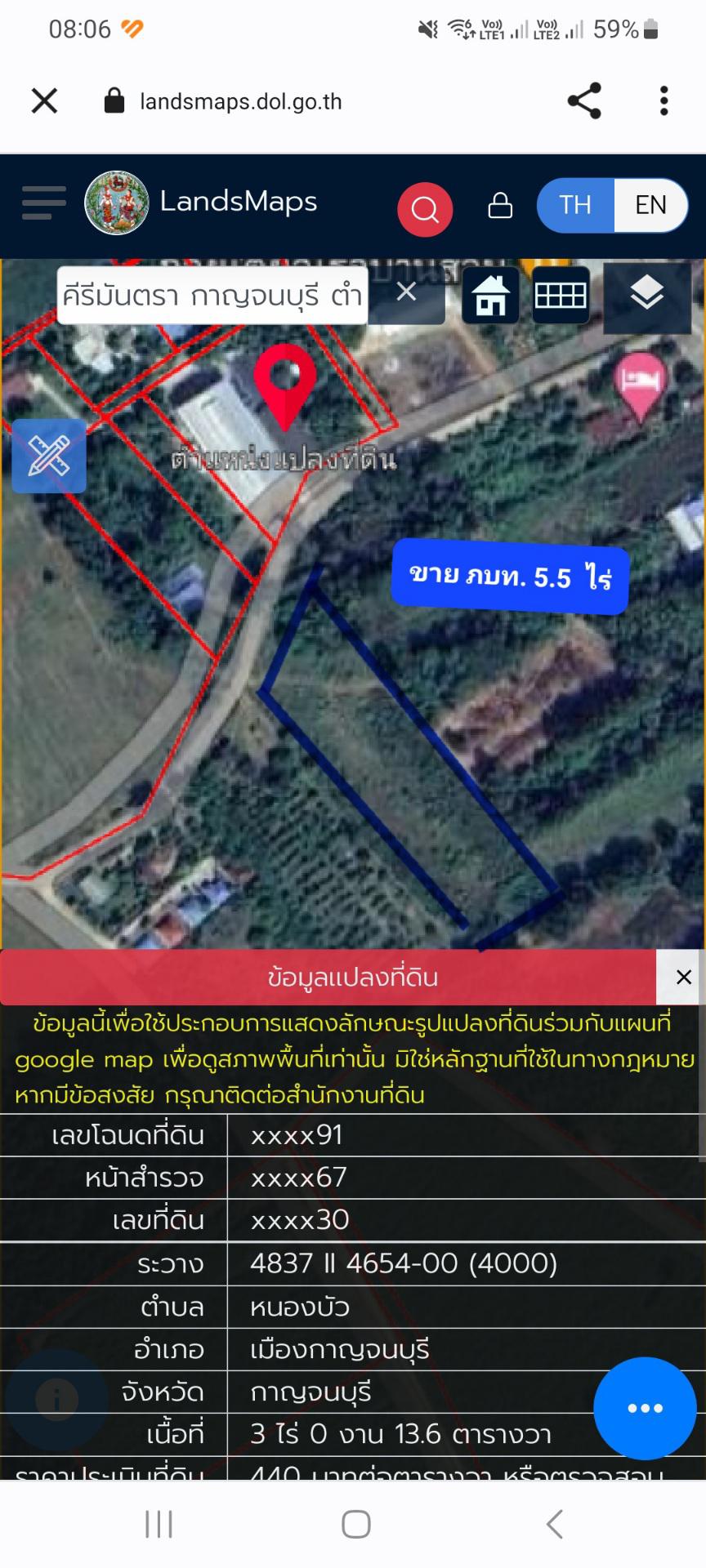Tap the system home button

pos(356,1524)
